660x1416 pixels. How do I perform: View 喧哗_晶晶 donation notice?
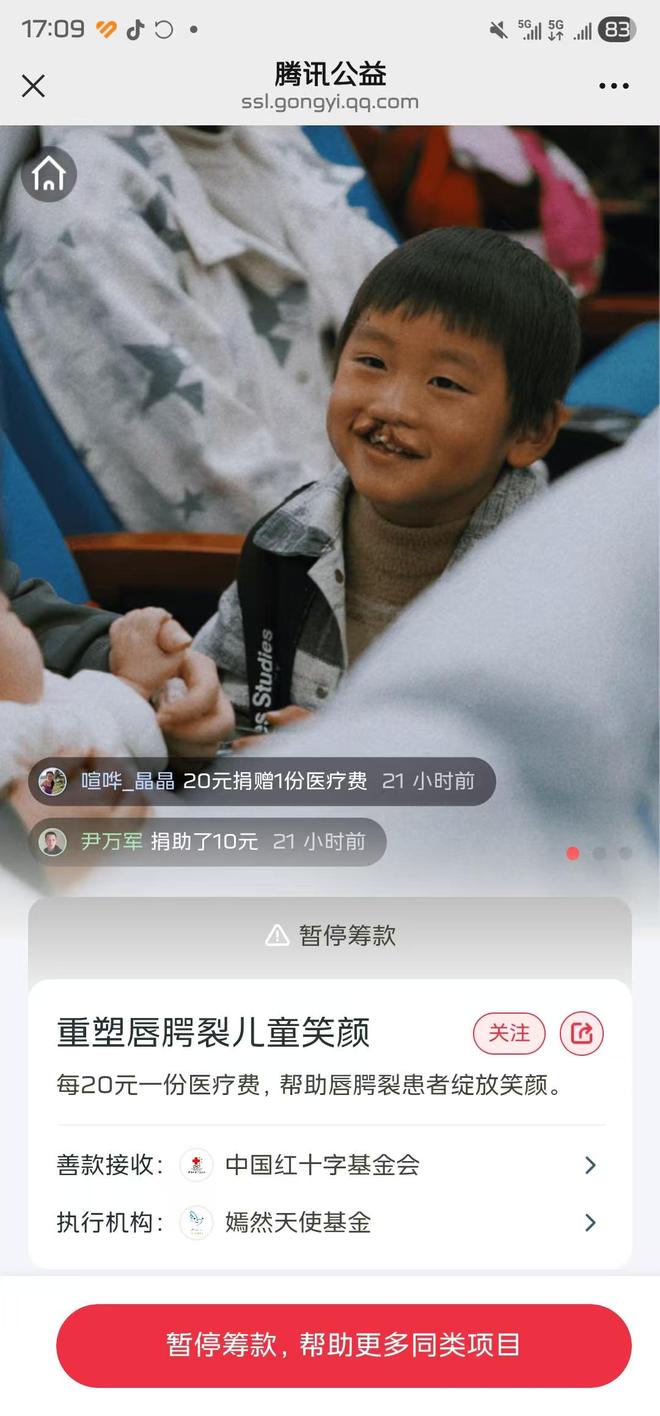(x=262, y=781)
